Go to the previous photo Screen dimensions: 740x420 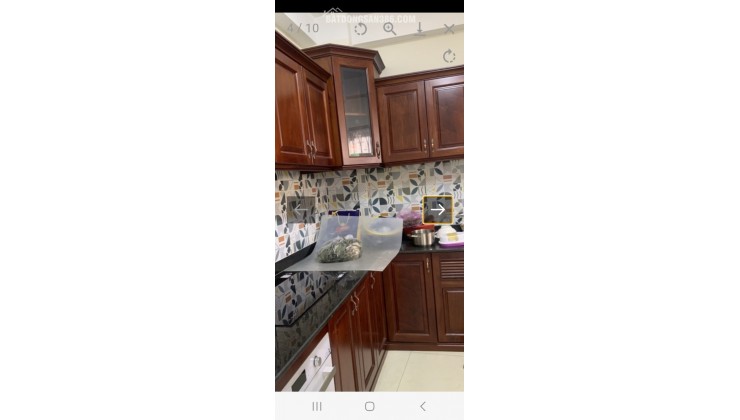[x=300, y=210]
